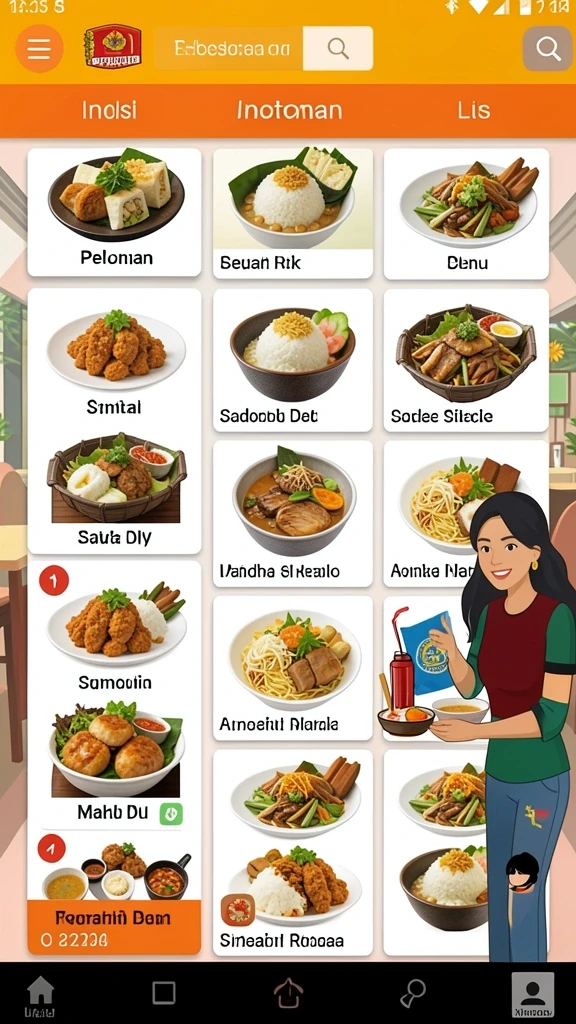
Task: Open the Seuan Rik rice dish
Action: click(293, 213)
